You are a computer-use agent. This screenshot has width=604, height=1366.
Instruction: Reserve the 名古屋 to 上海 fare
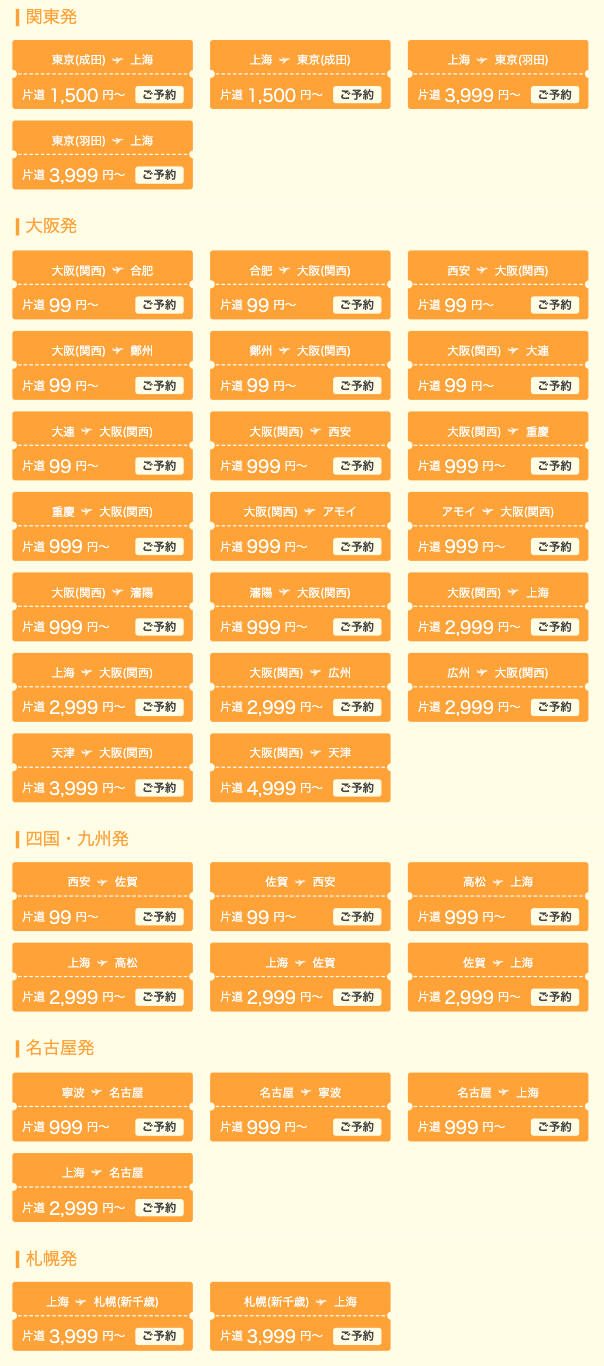555,1127
